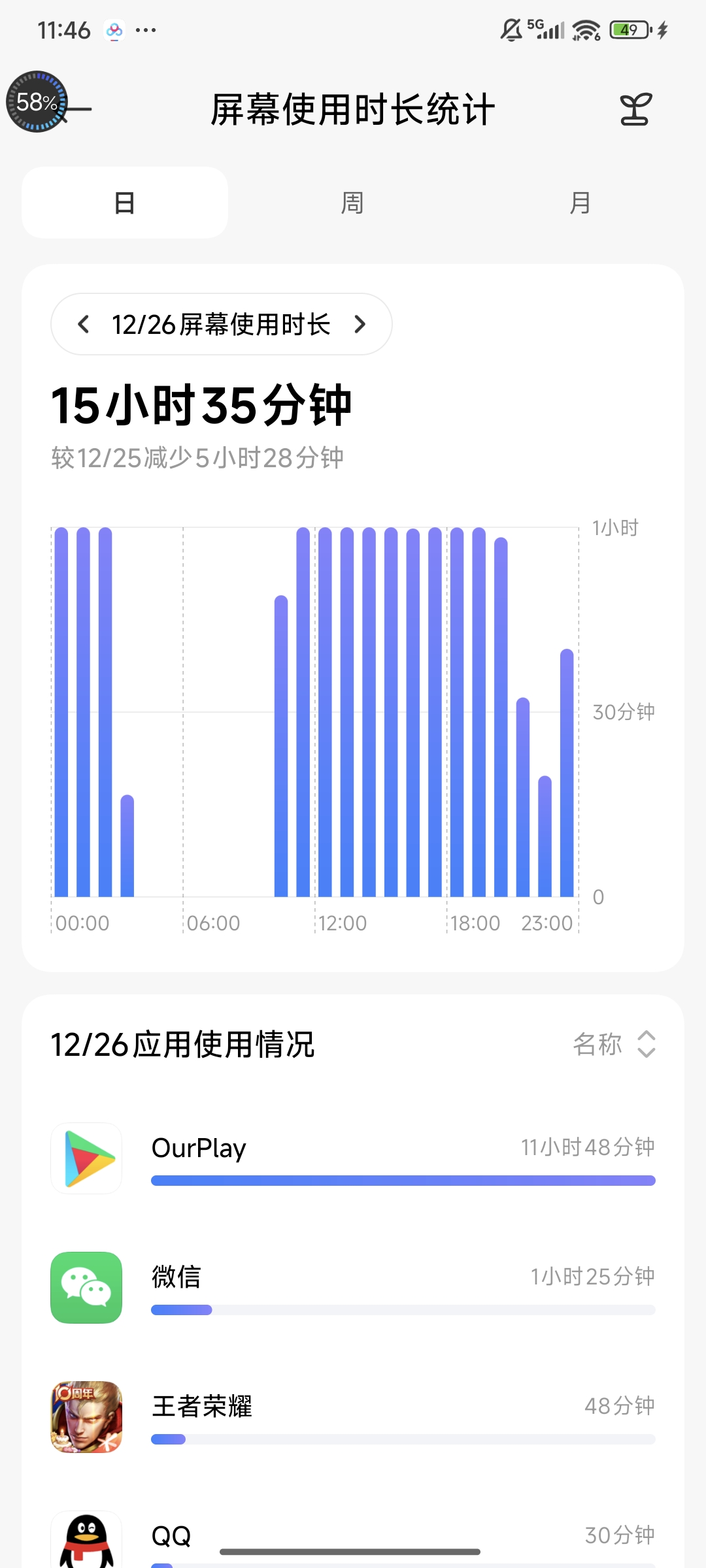Image resolution: width=706 pixels, height=1568 pixels.
Task: Go back from screen time statistics
Action: click(x=80, y=109)
